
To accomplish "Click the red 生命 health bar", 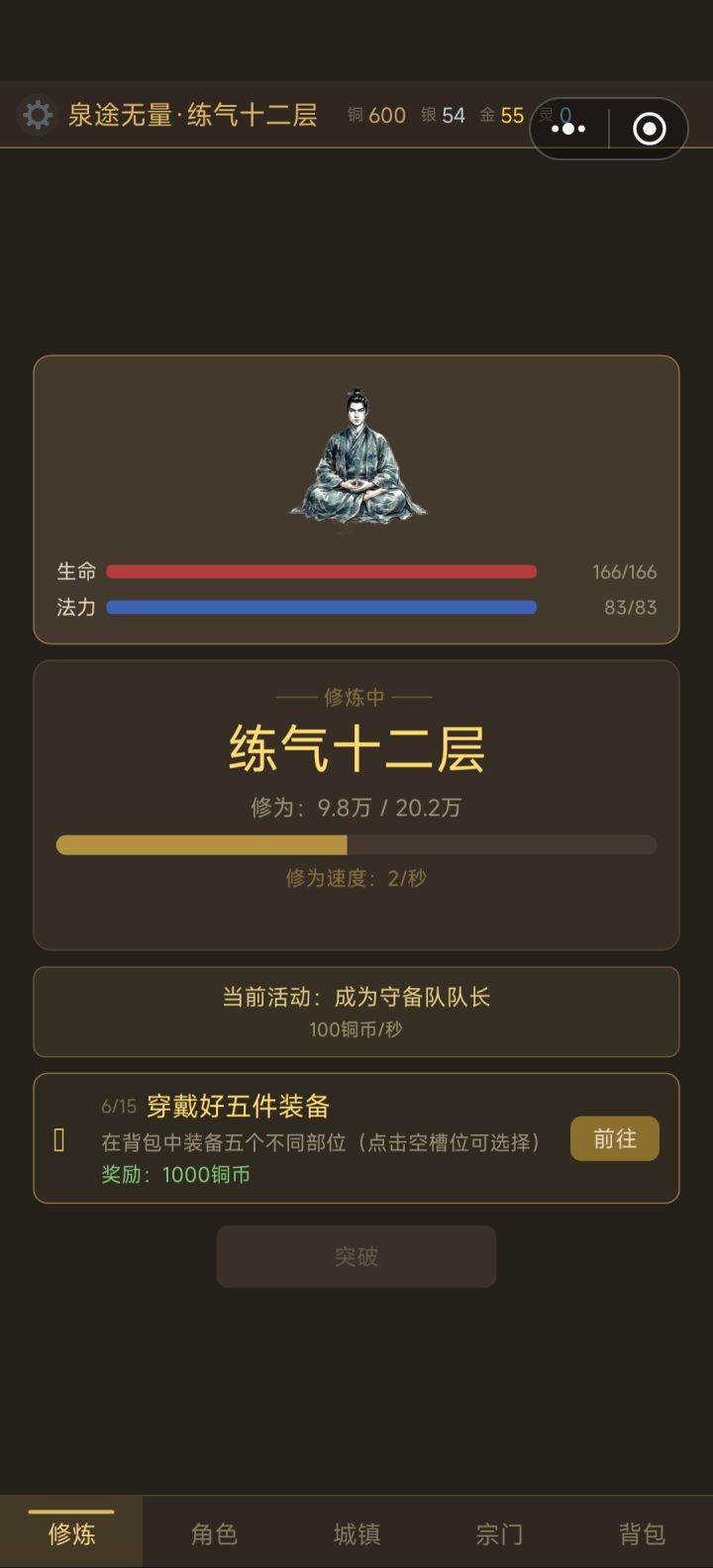I will (322, 571).
